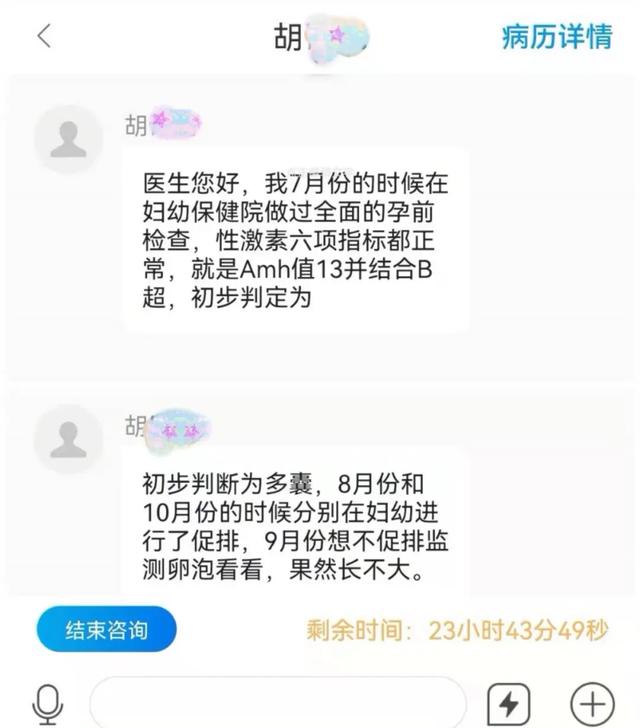Go back using the top-left arrow
Viewport: 640px width, 728px height.
tap(43, 37)
